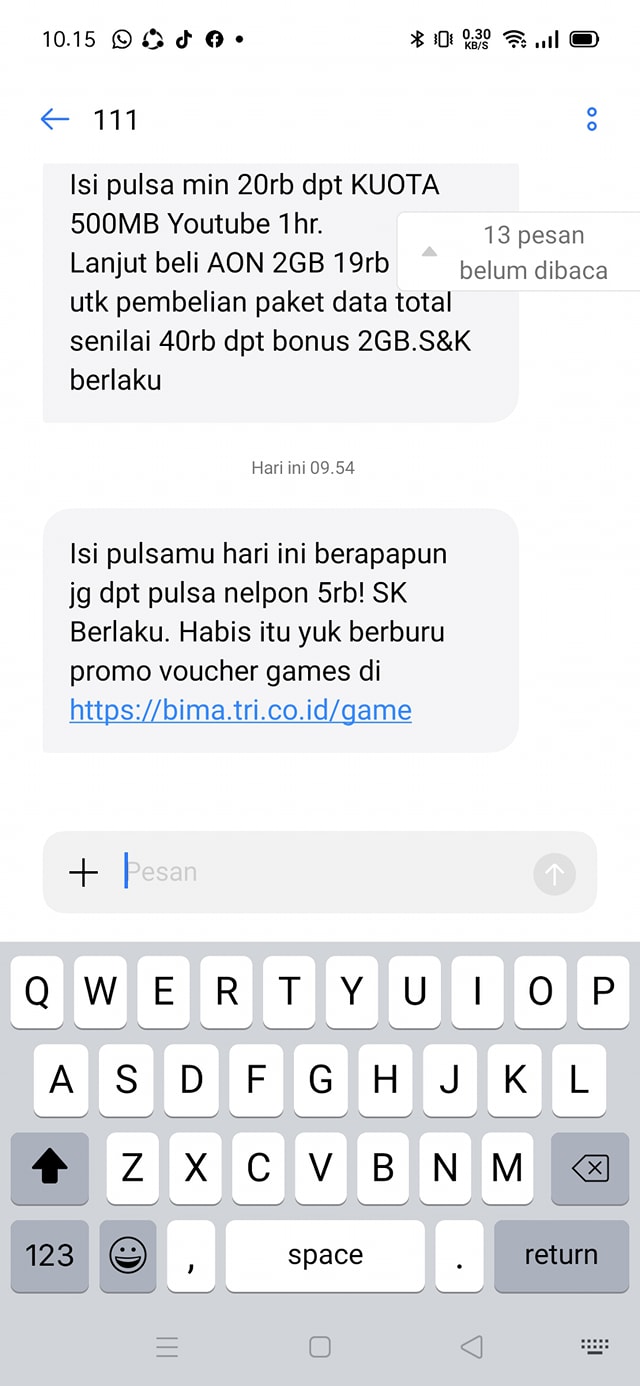
Task: Go back from the 111 conversation
Action: [55, 120]
